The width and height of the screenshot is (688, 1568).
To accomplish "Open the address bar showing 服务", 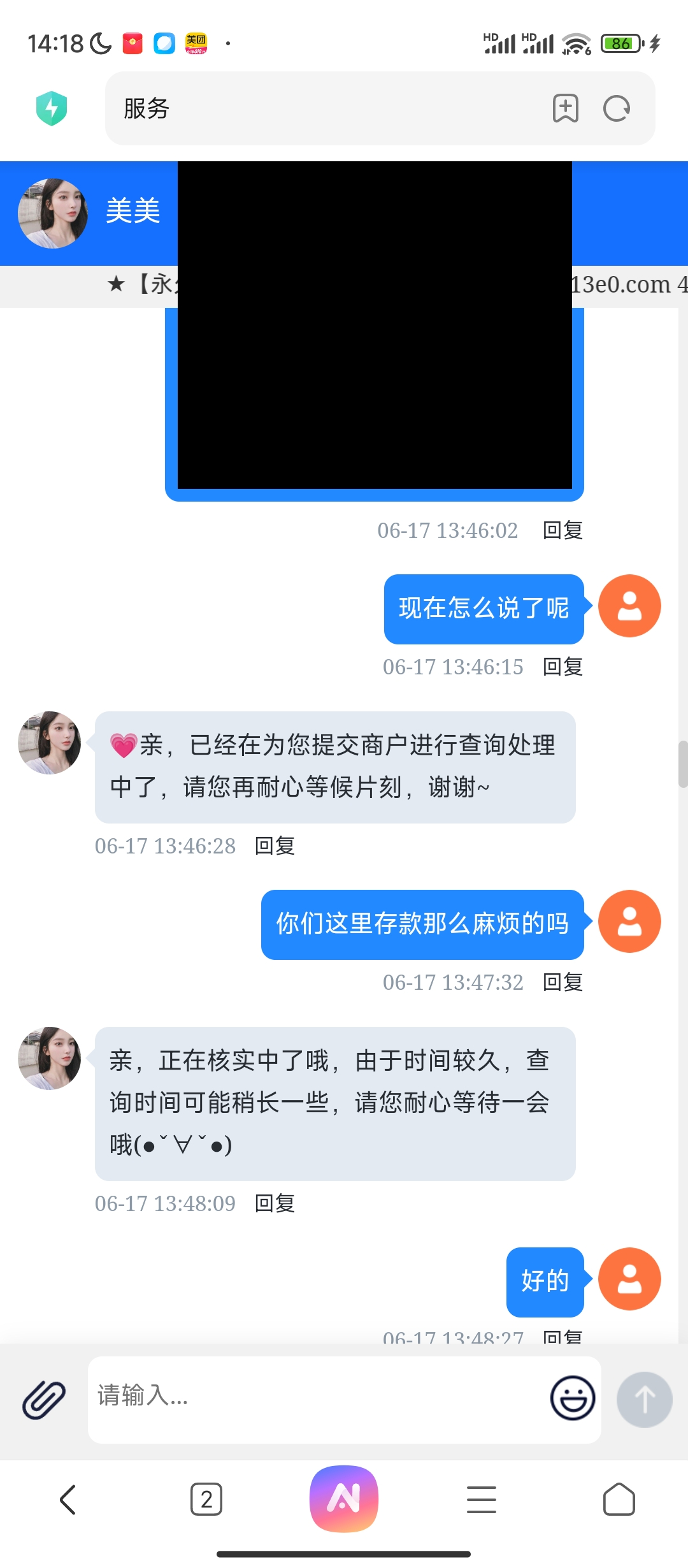I will [x=319, y=108].
